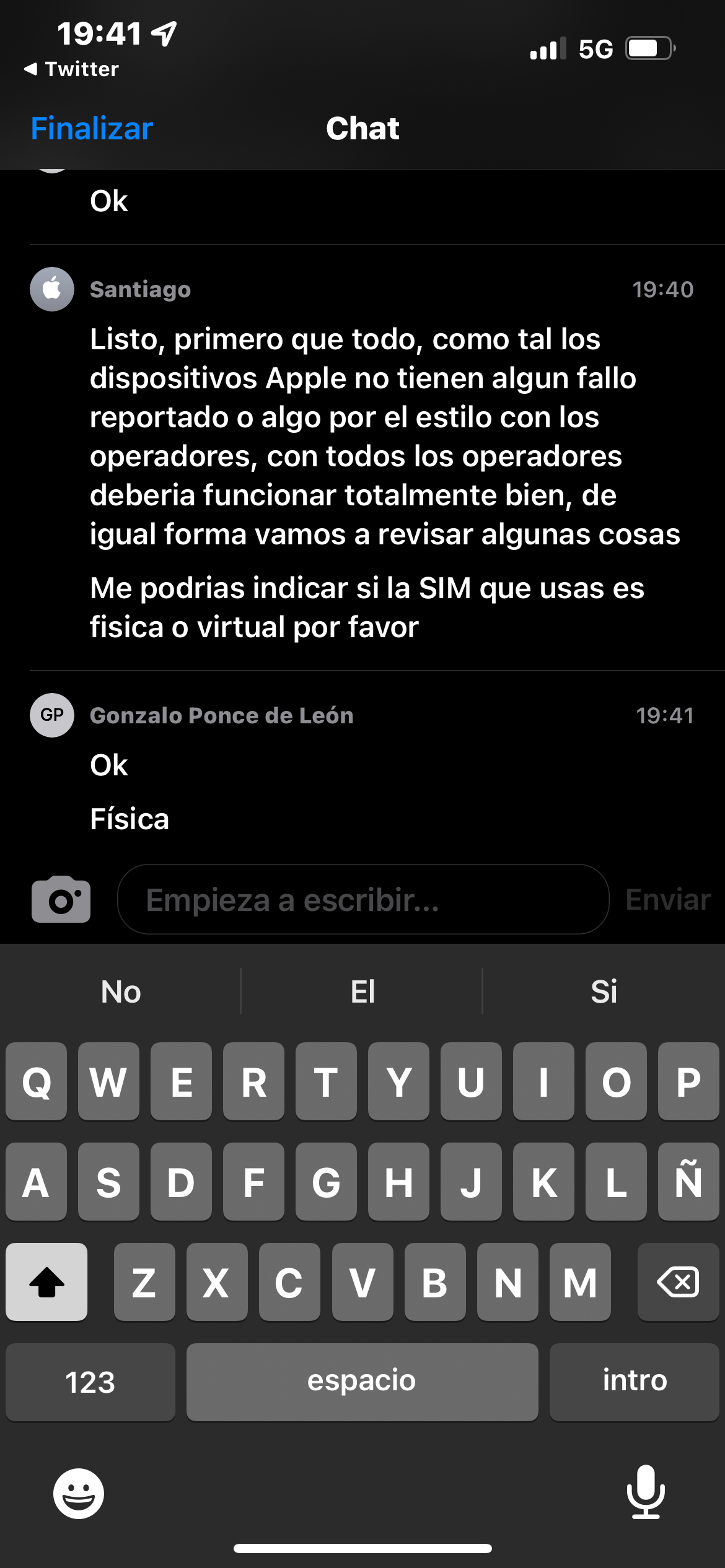Choose the 'El' word suggestion
Image resolution: width=725 pixels, height=1568 pixels.
pos(362,991)
